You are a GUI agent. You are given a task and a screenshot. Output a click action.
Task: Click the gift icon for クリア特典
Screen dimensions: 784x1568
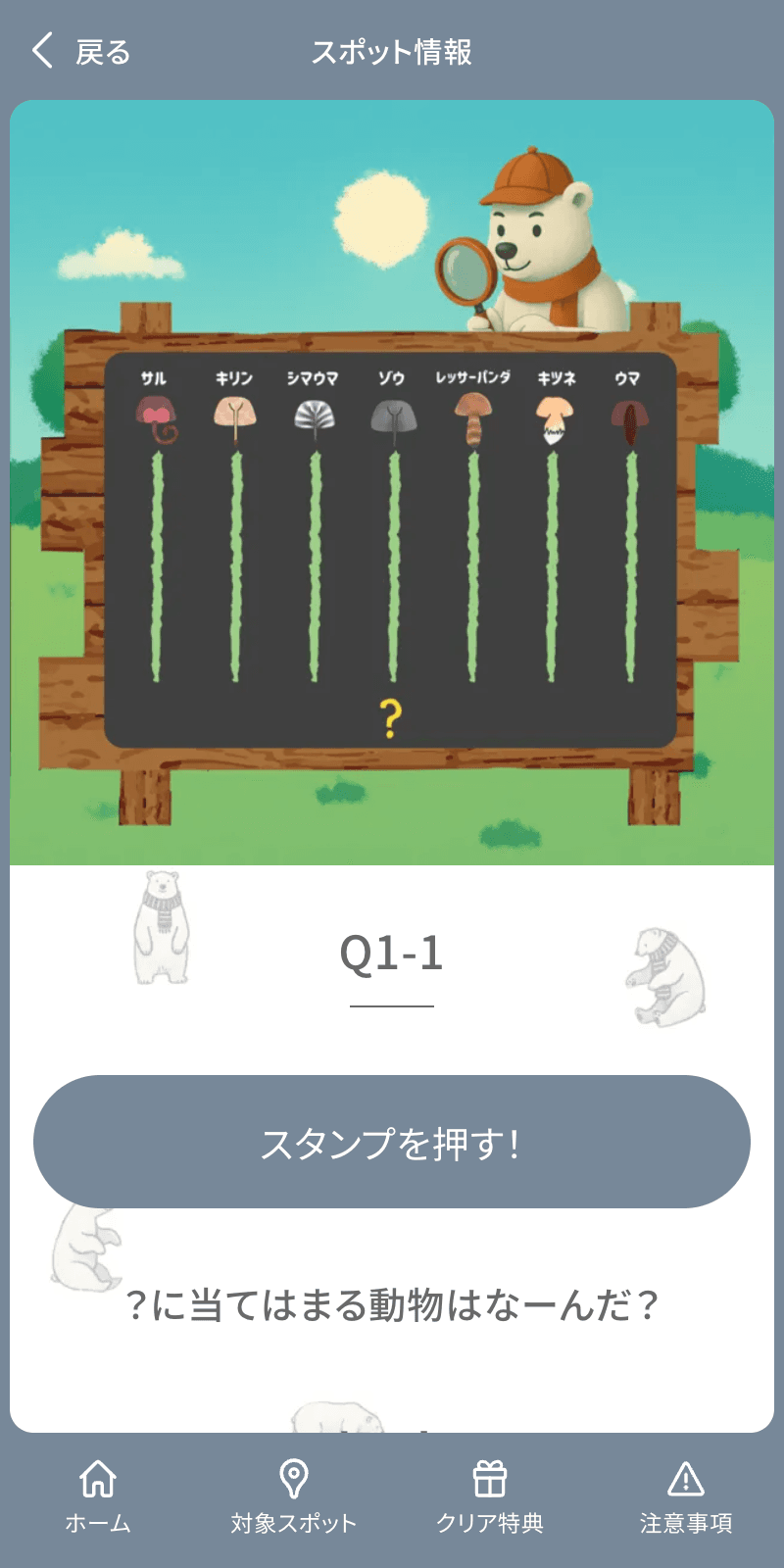coord(490,1478)
